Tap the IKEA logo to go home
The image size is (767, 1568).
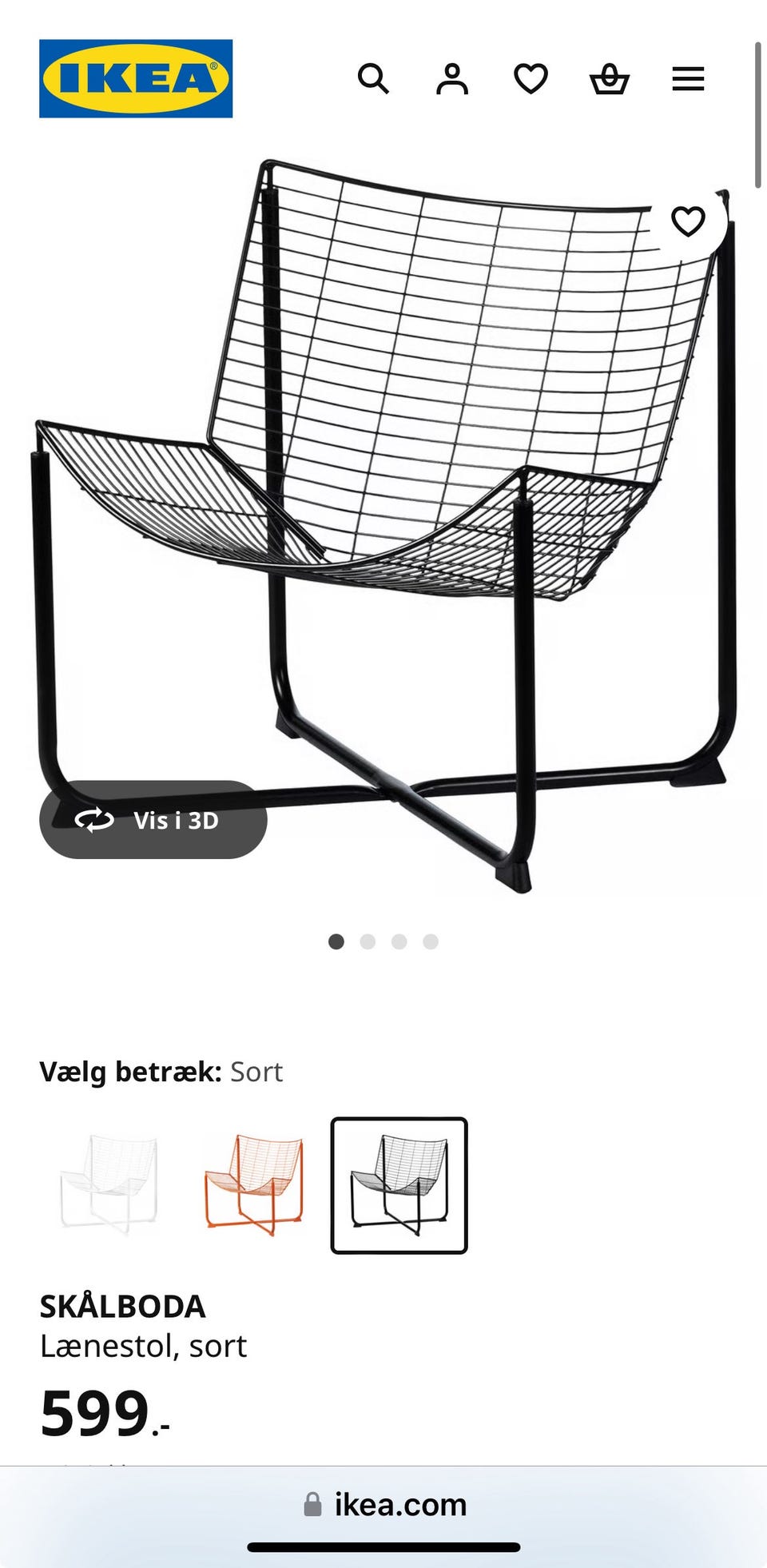tap(136, 78)
